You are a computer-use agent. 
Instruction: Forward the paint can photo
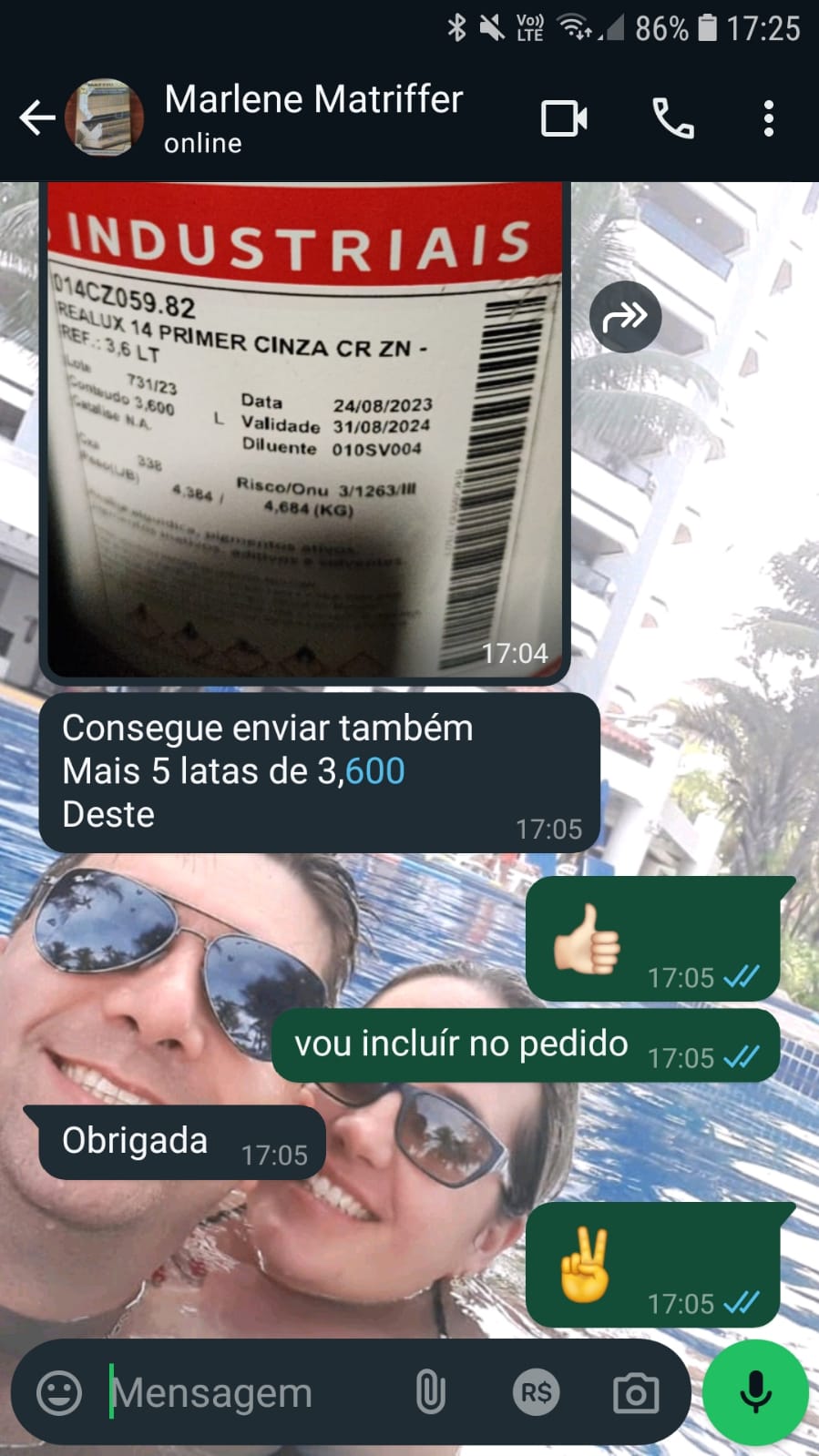click(625, 317)
